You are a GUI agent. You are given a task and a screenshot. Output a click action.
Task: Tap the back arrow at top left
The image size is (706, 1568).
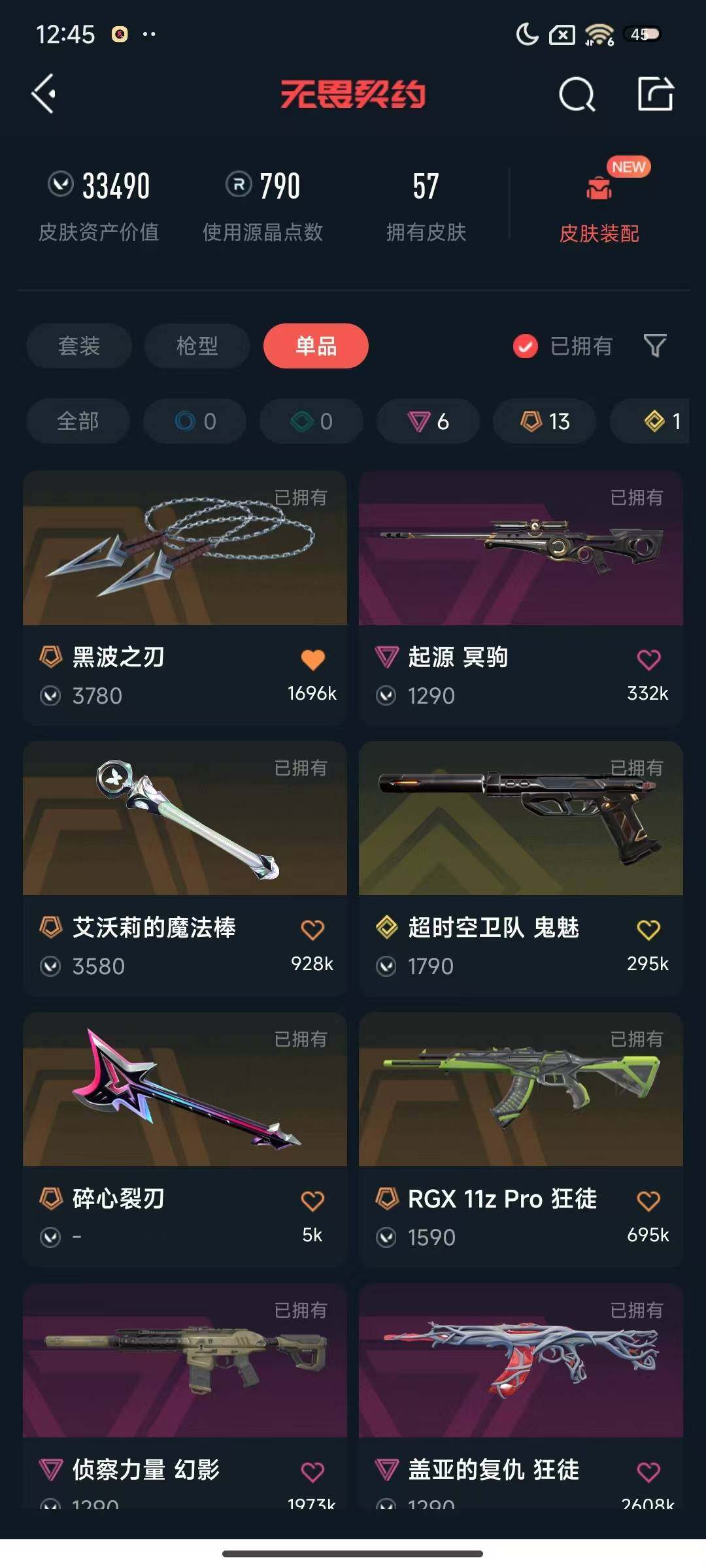tap(44, 95)
